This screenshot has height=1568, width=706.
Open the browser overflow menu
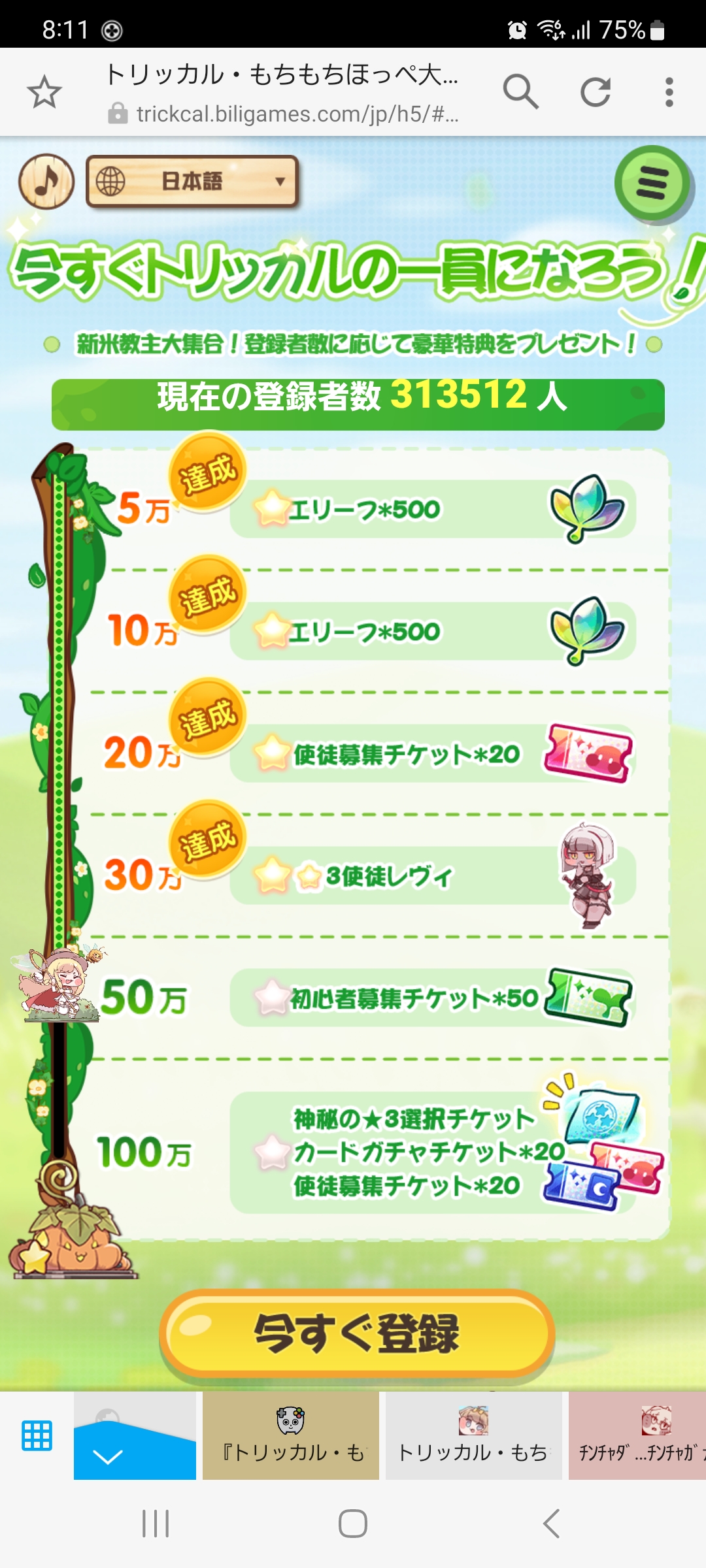click(669, 91)
